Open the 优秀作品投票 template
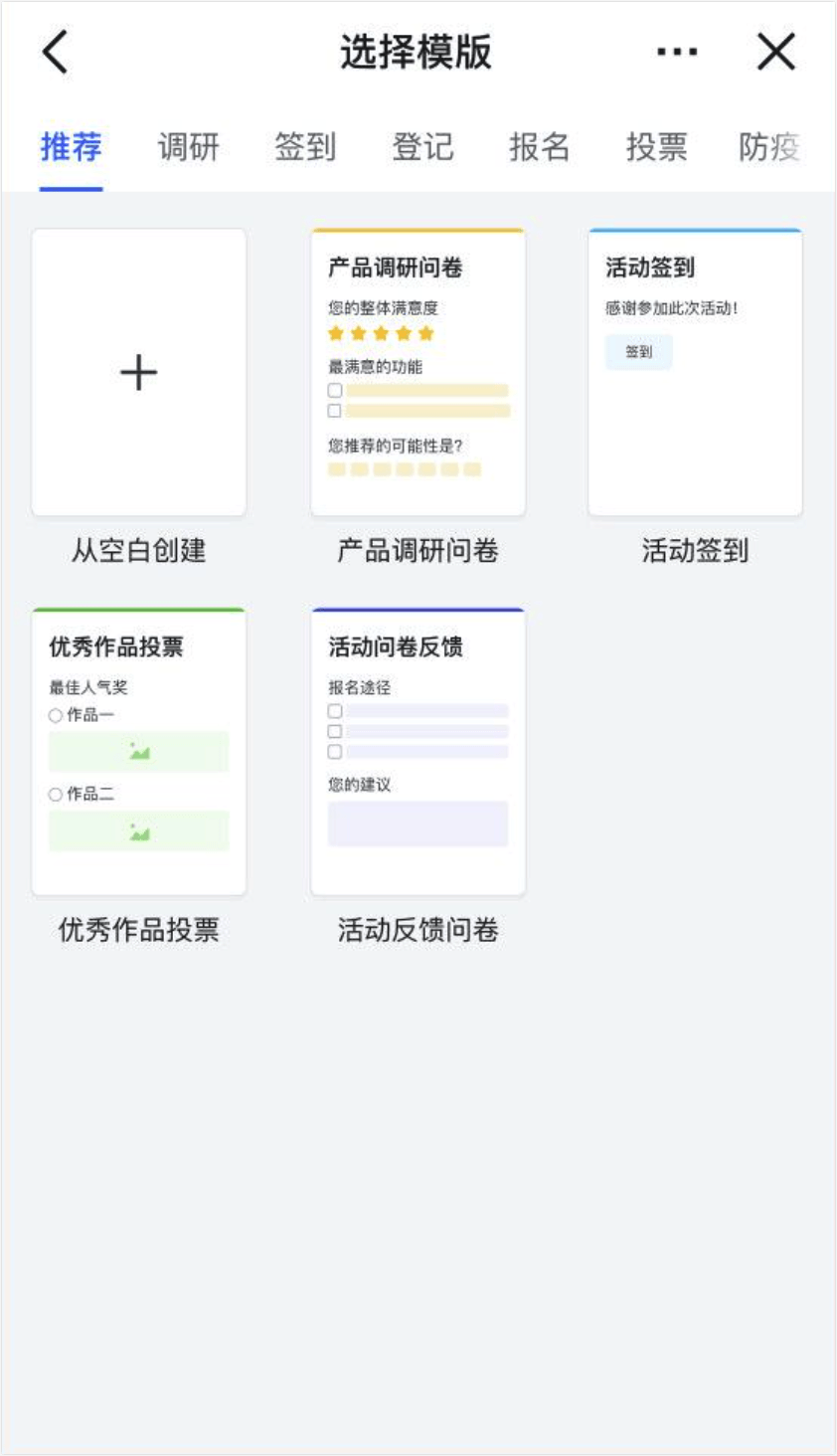Image resolution: width=837 pixels, height=1456 pixels. point(139,752)
